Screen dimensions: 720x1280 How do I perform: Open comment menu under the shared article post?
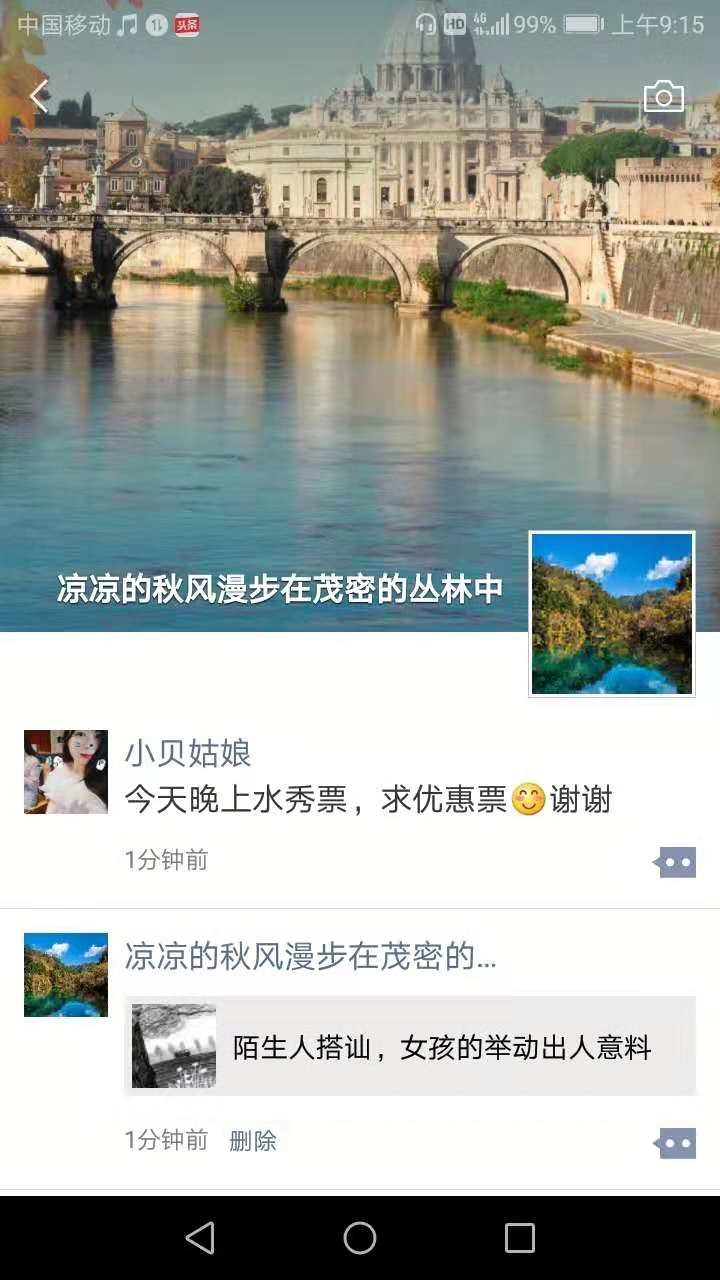[675, 1143]
